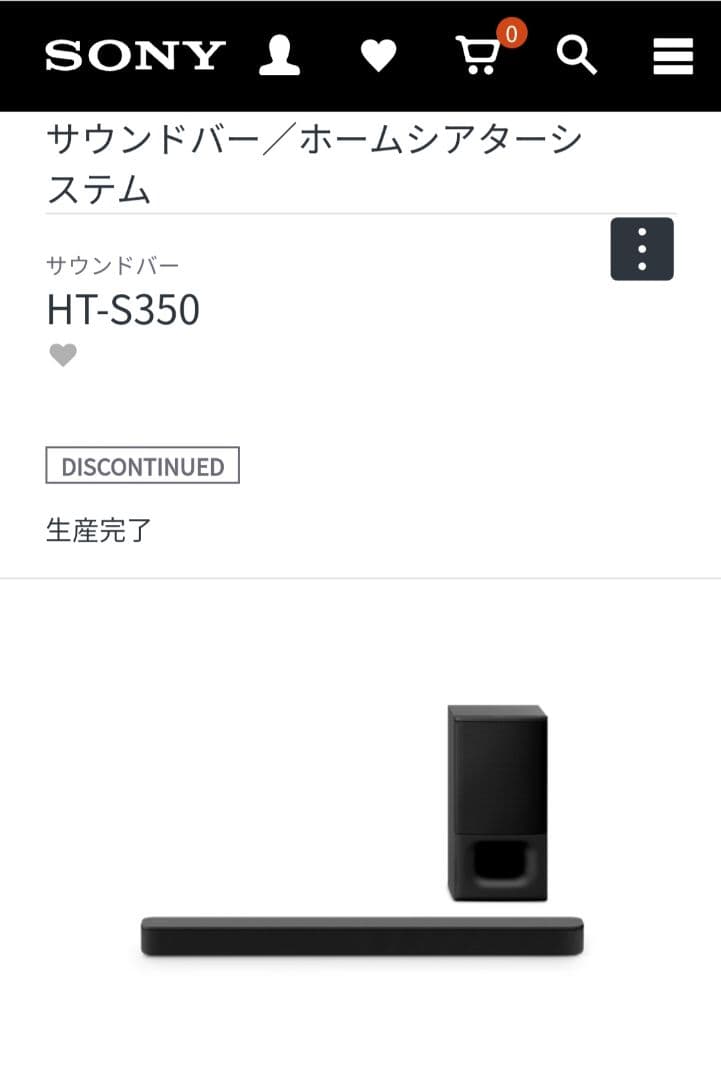This screenshot has height=1080, width=721.
Task: Click the HT-S350 product name link
Action: tap(122, 311)
